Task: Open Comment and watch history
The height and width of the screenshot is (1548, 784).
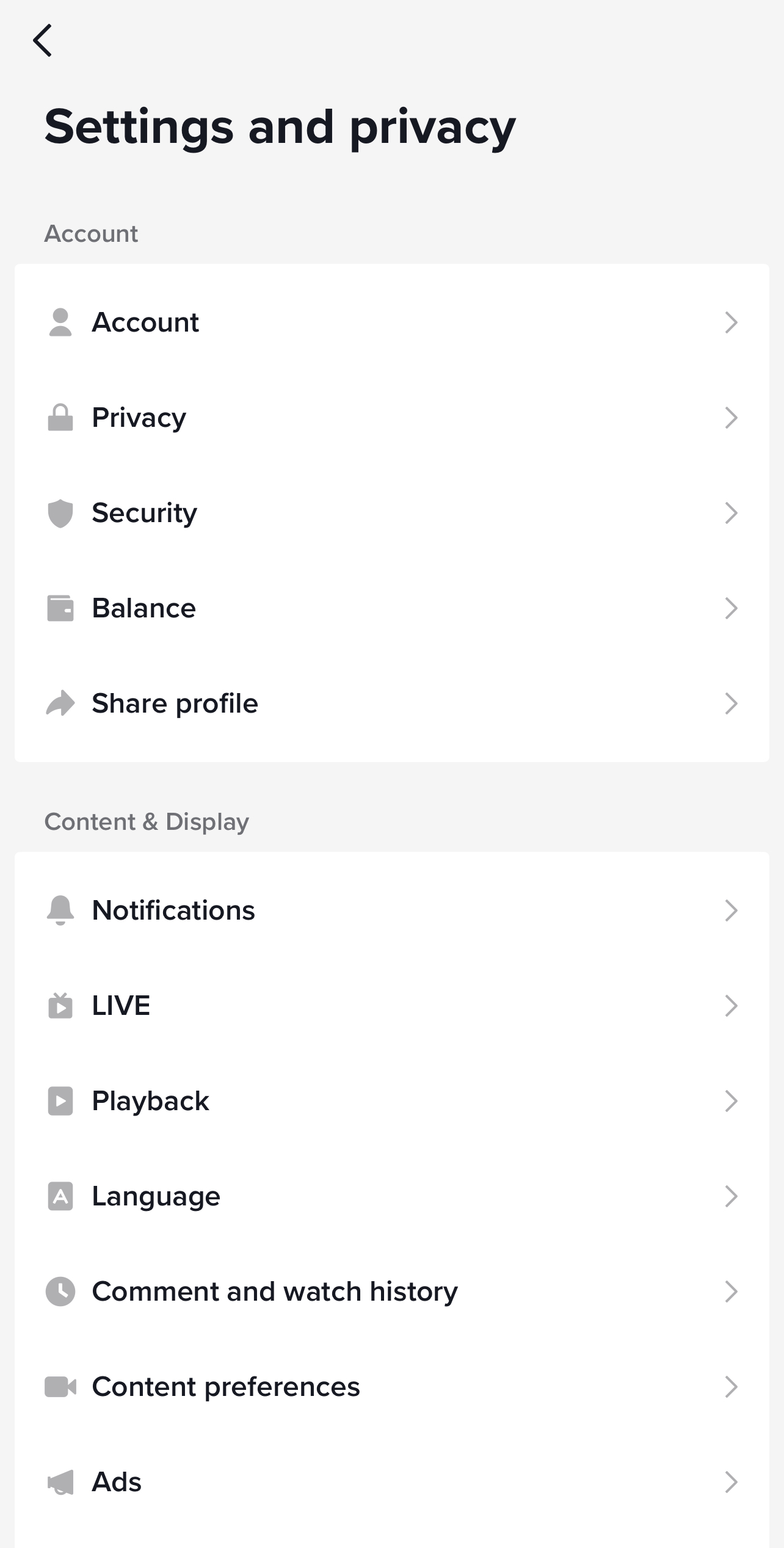Action: point(392,1292)
